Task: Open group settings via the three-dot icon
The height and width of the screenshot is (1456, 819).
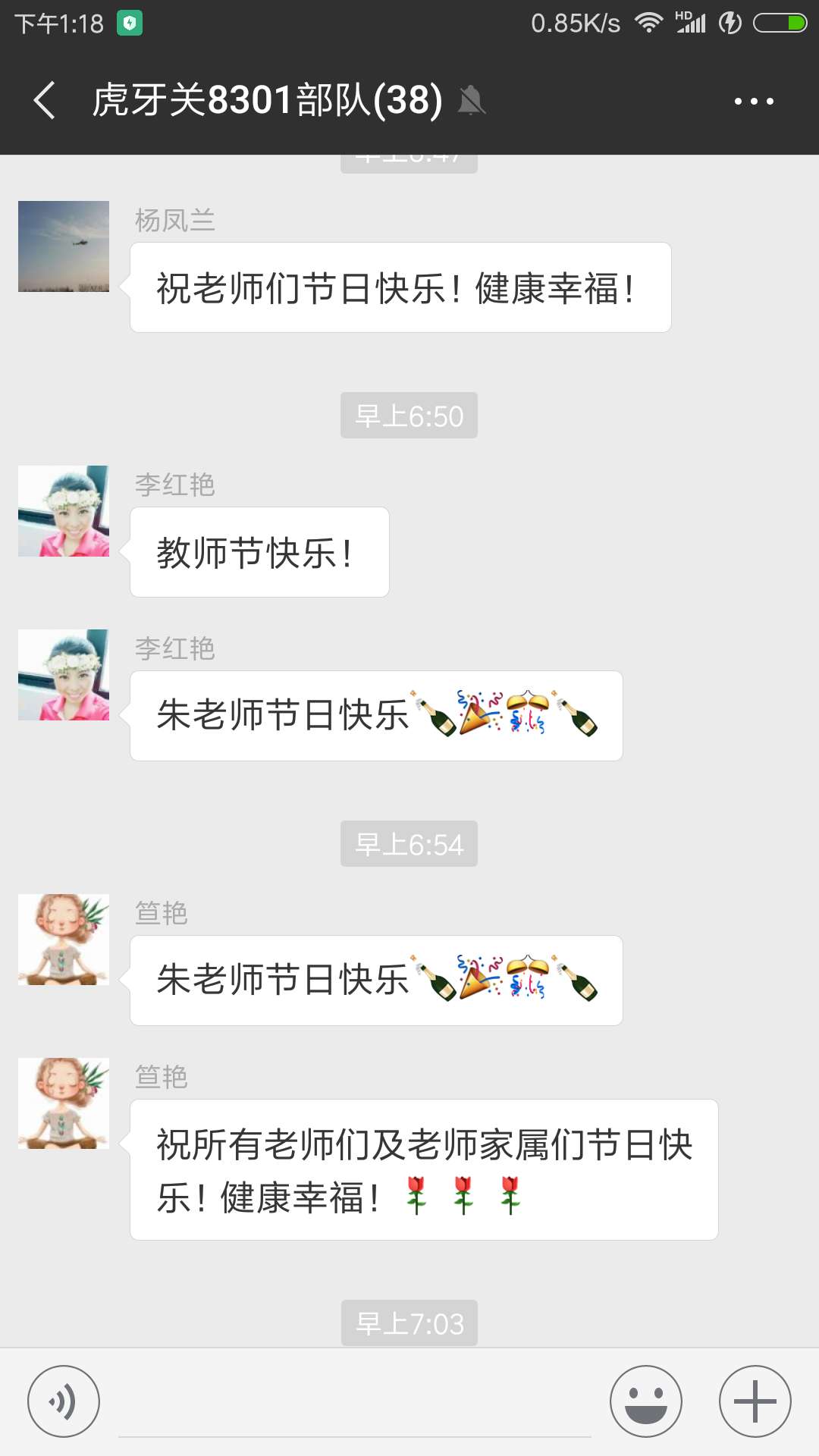Action: tap(753, 100)
